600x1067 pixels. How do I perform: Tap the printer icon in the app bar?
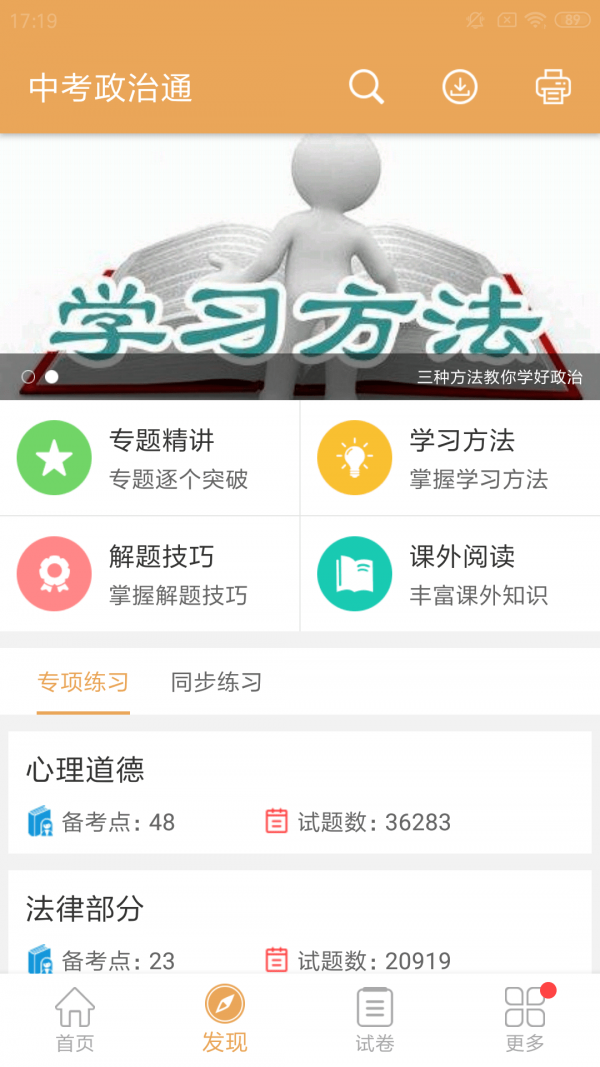point(553,88)
